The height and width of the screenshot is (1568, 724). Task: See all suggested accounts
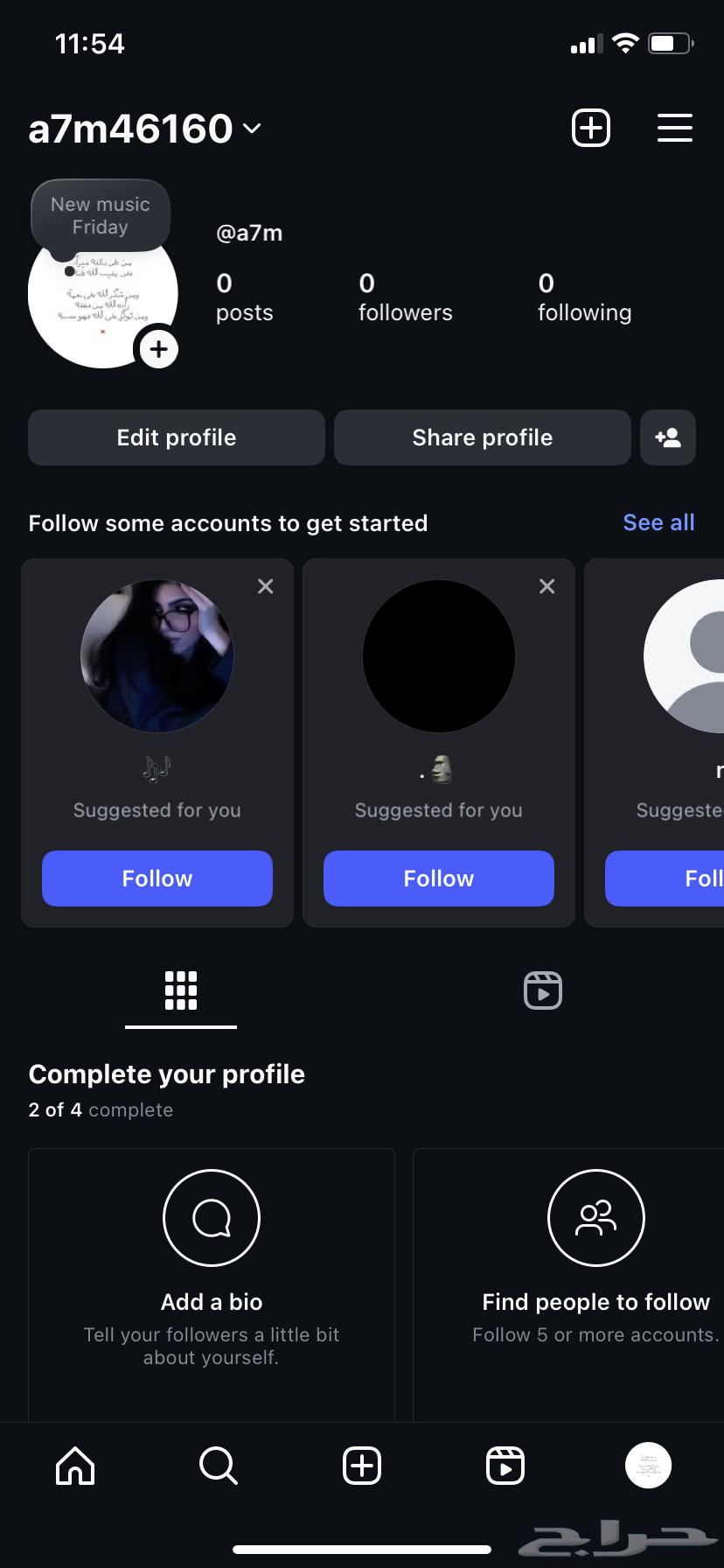coord(658,522)
